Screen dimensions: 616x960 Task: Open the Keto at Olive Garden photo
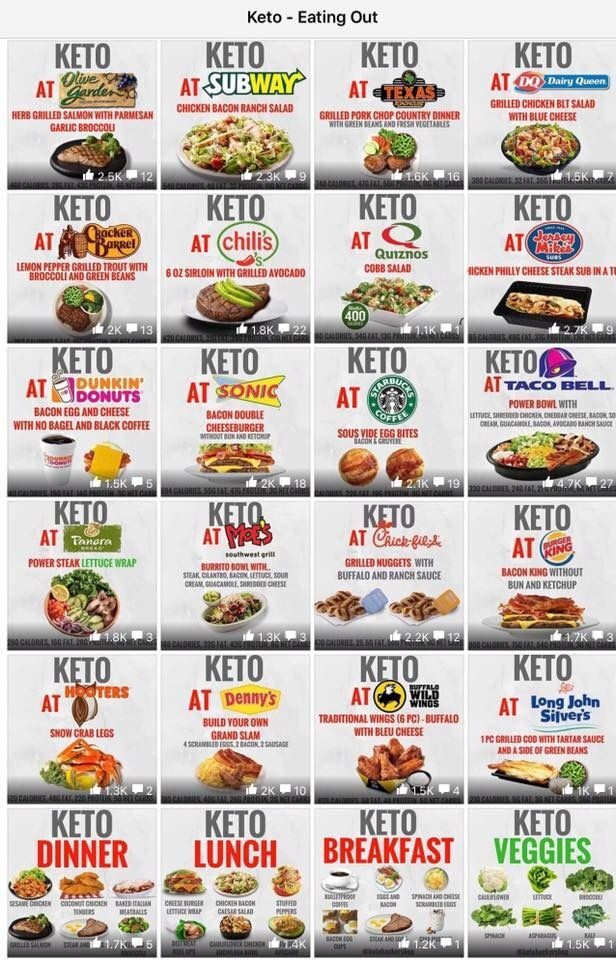click(82, 115)
